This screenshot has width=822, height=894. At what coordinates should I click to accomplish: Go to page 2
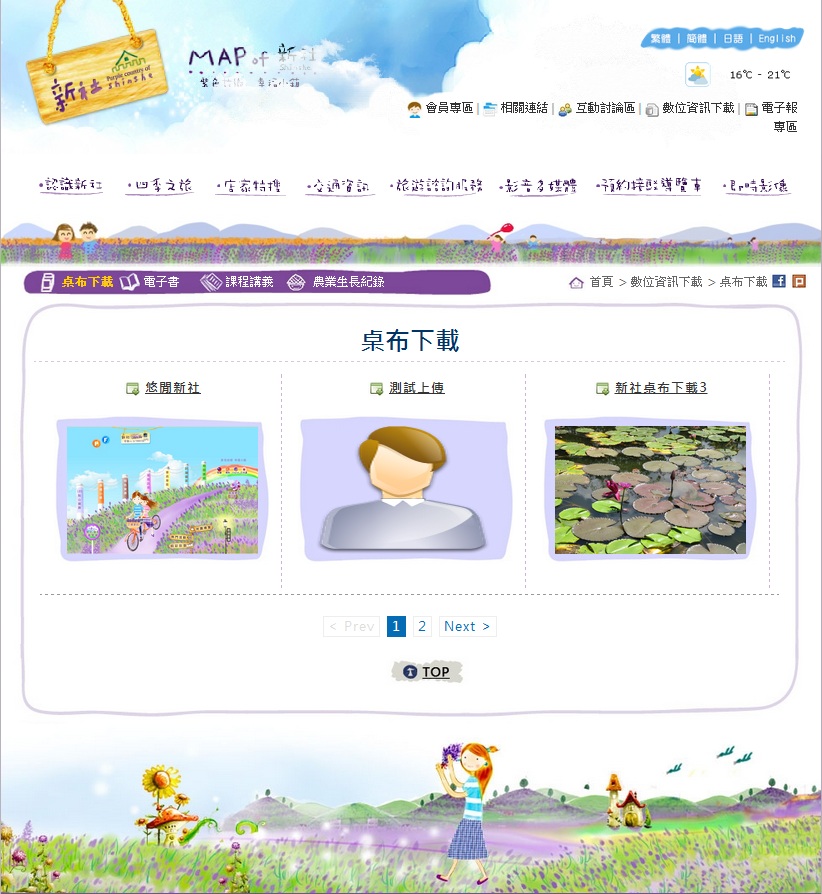[x=422, y=626]
